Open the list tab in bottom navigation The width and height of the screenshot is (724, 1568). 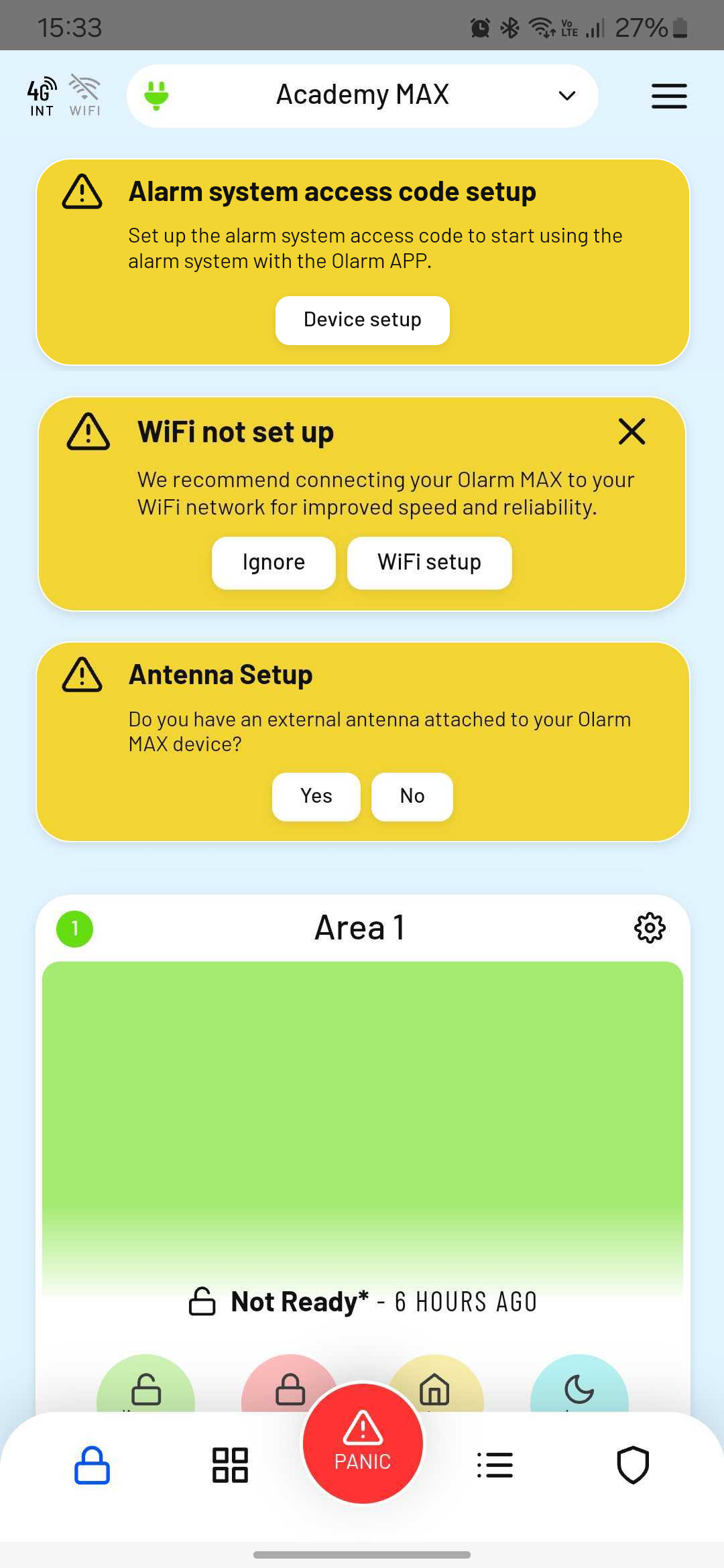pos(495,1465)
